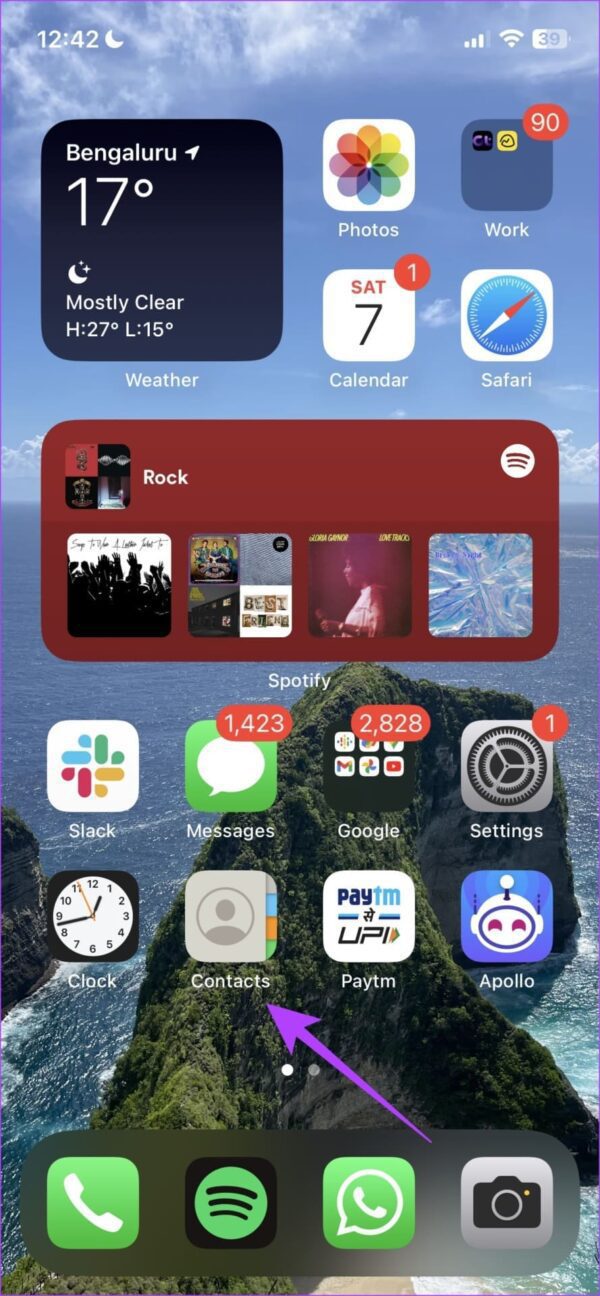Open the Phone app in the dock
Image resolution: width=600 pixels, height=1296 pixels.
pos(92,1203)
